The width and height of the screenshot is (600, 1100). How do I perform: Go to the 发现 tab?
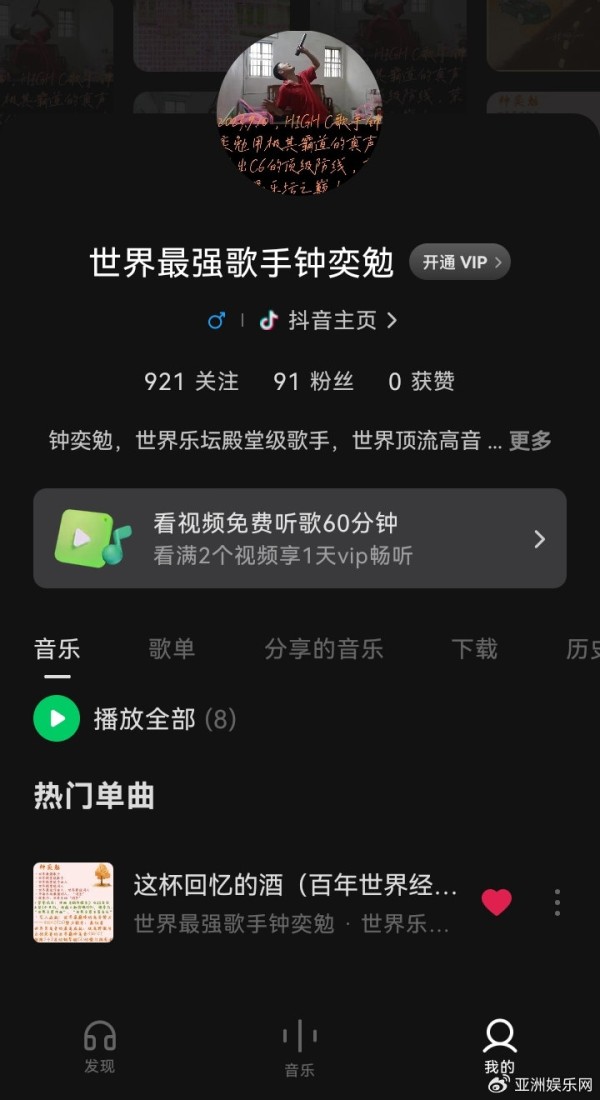pos(99,1046)
